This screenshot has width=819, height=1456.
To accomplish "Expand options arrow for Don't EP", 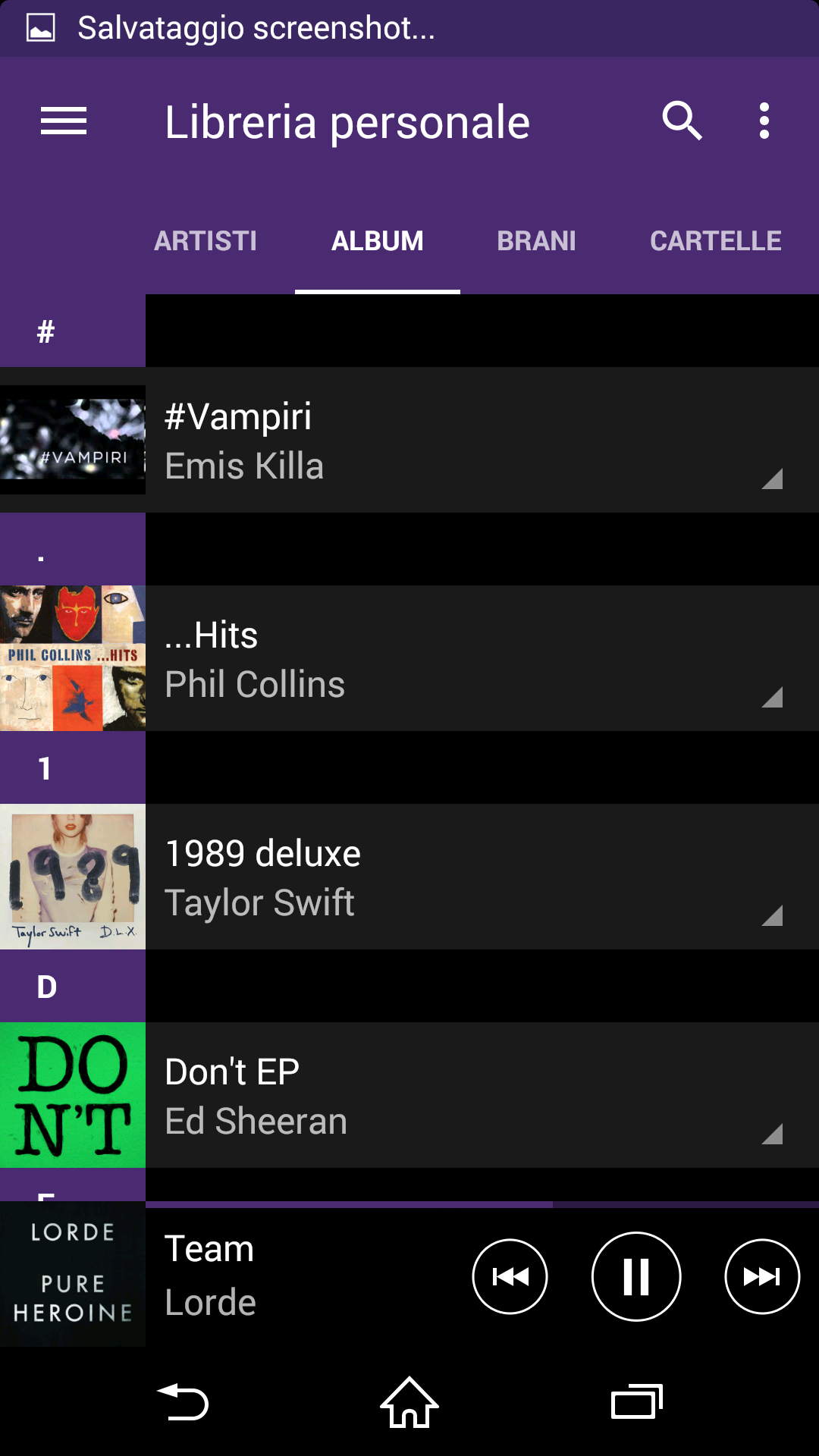I will [x=773, y=1134].
